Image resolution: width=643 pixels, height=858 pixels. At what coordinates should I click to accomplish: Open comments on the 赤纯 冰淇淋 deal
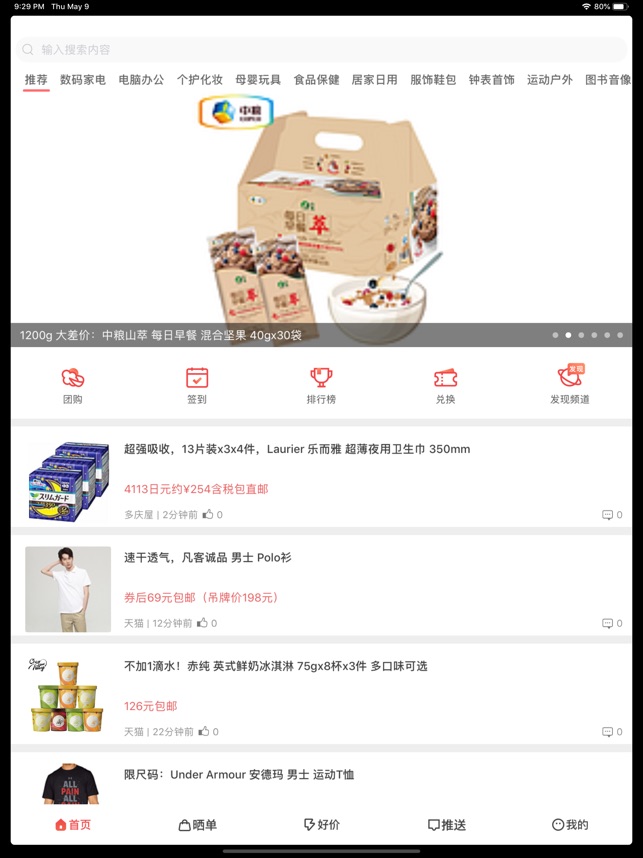(x=610, y=732)
